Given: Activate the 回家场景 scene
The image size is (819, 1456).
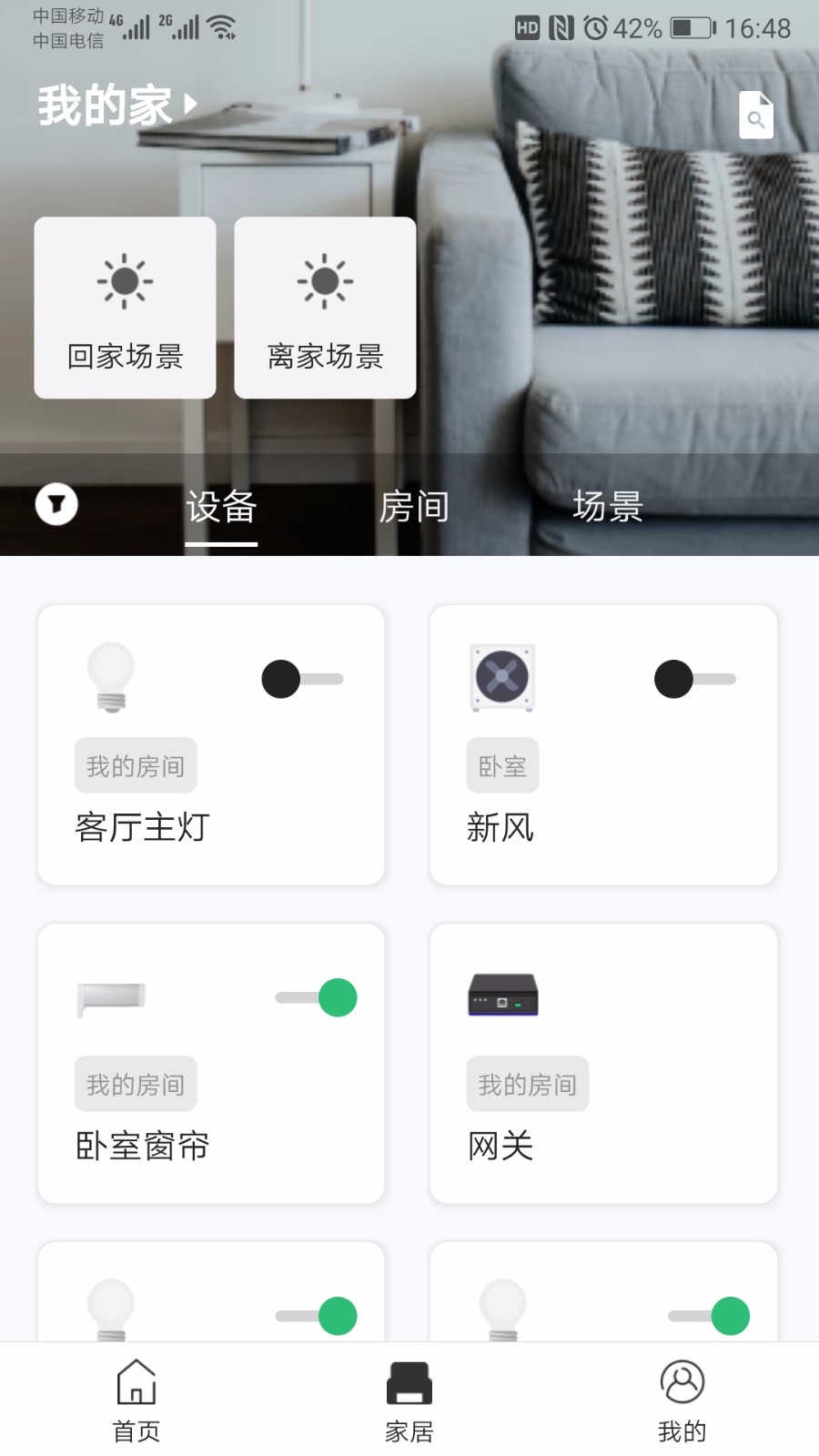Looking at the screenshot, I should point(125,308).
